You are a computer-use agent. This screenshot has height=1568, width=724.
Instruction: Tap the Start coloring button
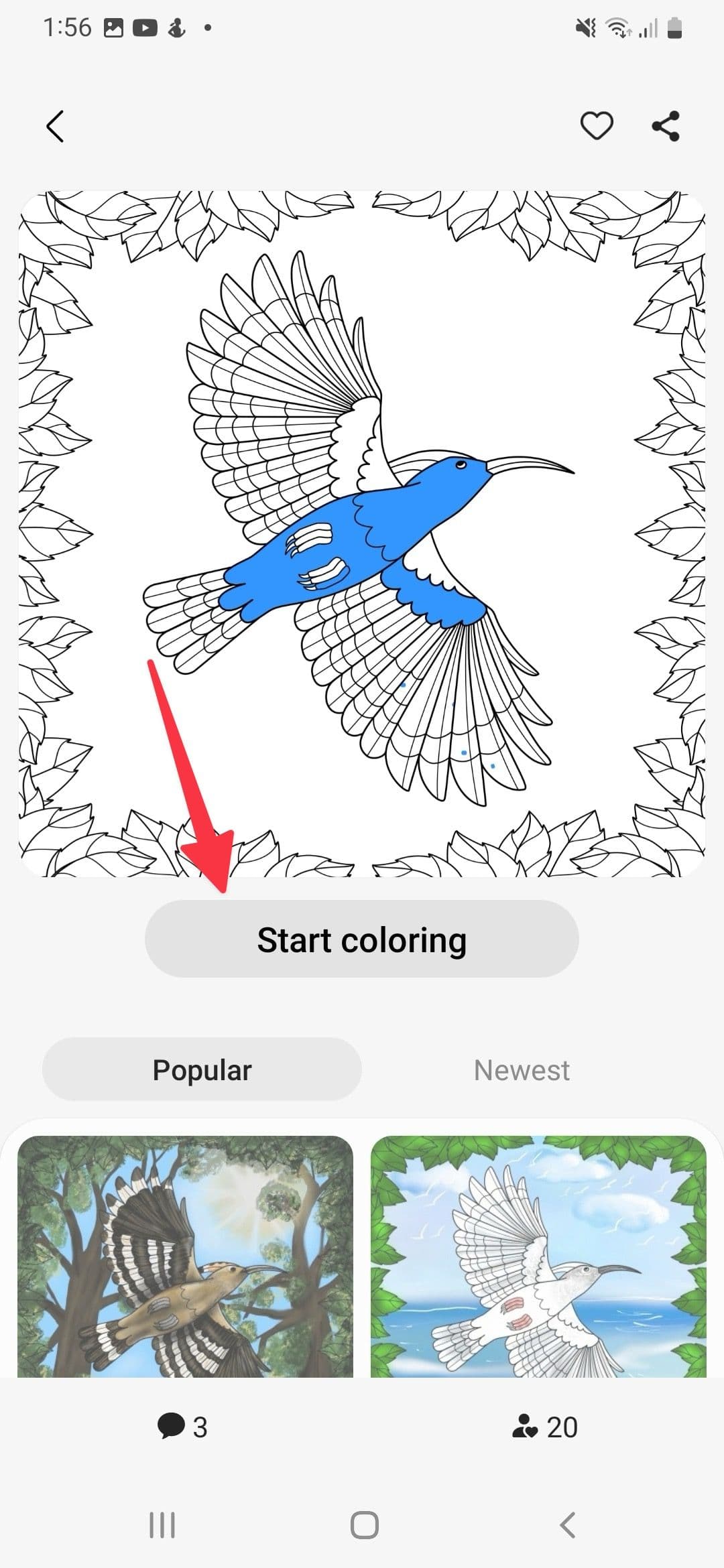tap(361, 939)
